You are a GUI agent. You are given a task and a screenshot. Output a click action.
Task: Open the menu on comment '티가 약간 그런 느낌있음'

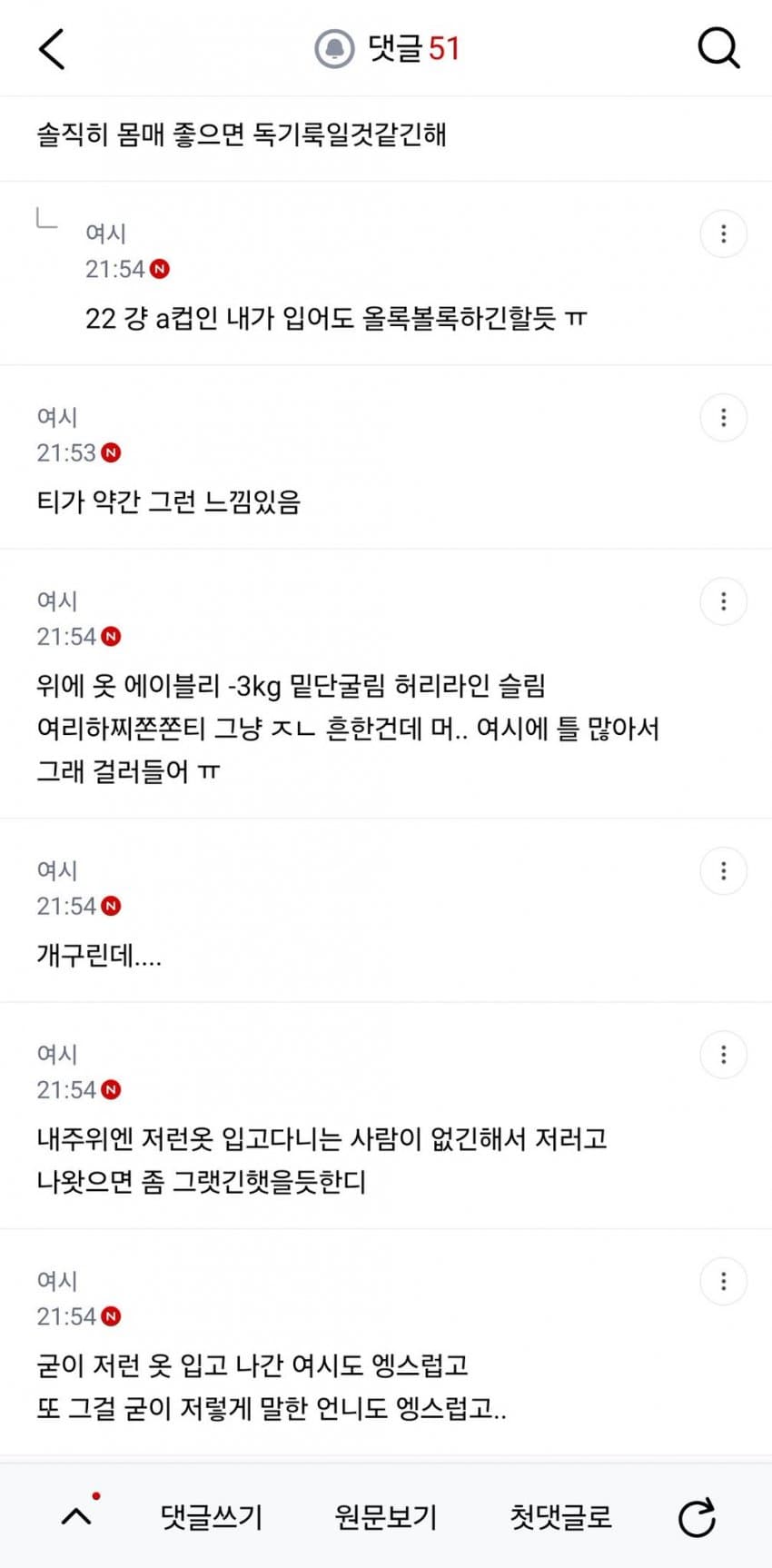pos(723,418)
